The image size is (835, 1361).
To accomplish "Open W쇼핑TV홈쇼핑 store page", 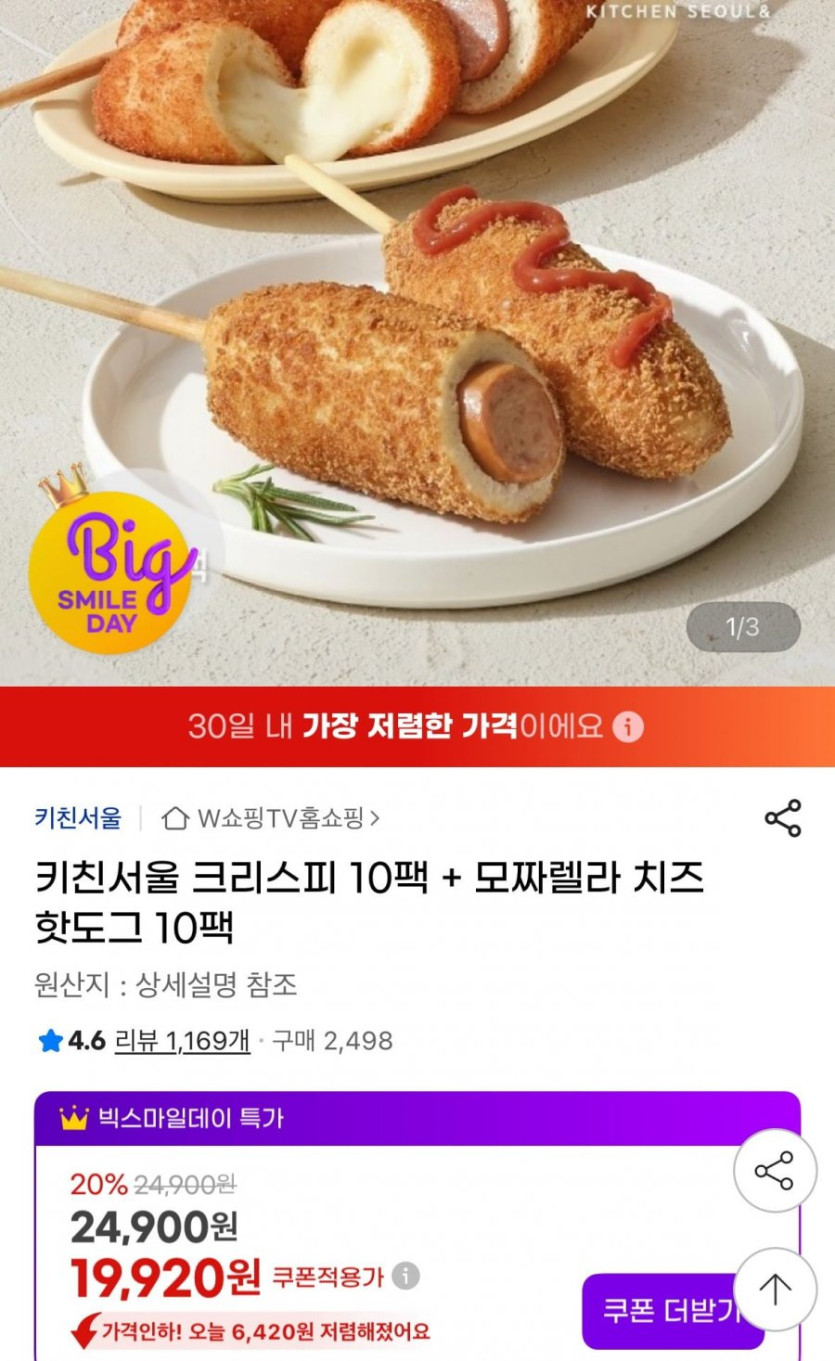I will pos(271,818).
